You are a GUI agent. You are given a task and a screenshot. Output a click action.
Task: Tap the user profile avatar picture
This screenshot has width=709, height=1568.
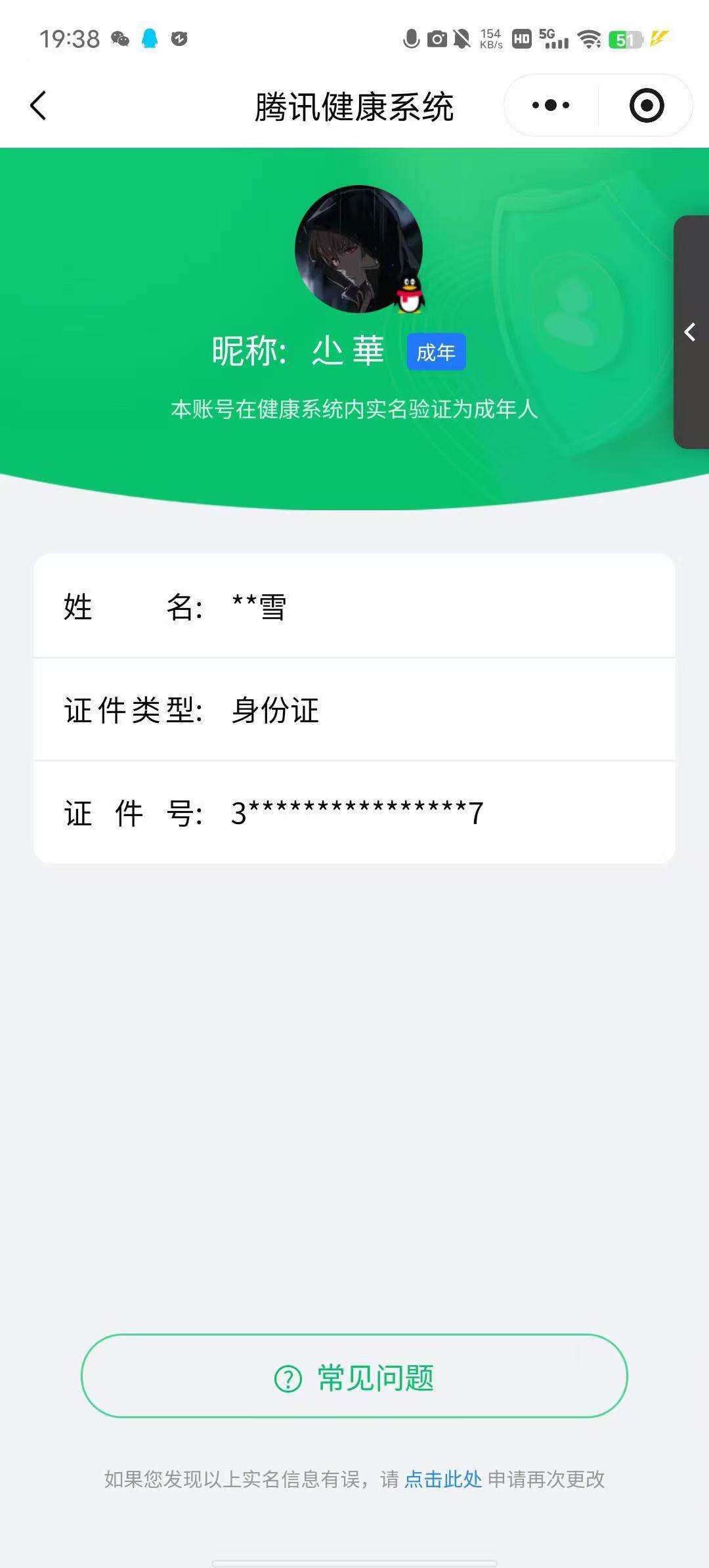[x=358, y=250]
